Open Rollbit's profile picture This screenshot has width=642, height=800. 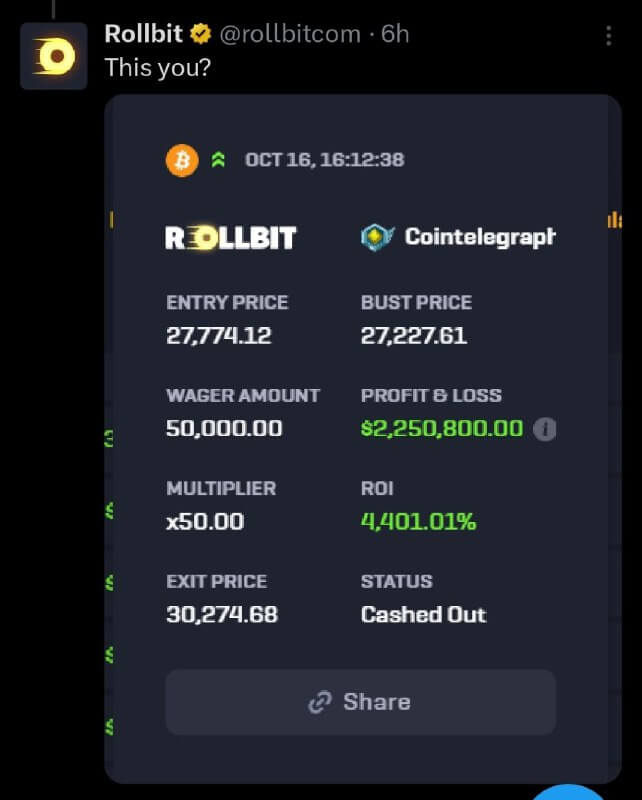(54, 57)
